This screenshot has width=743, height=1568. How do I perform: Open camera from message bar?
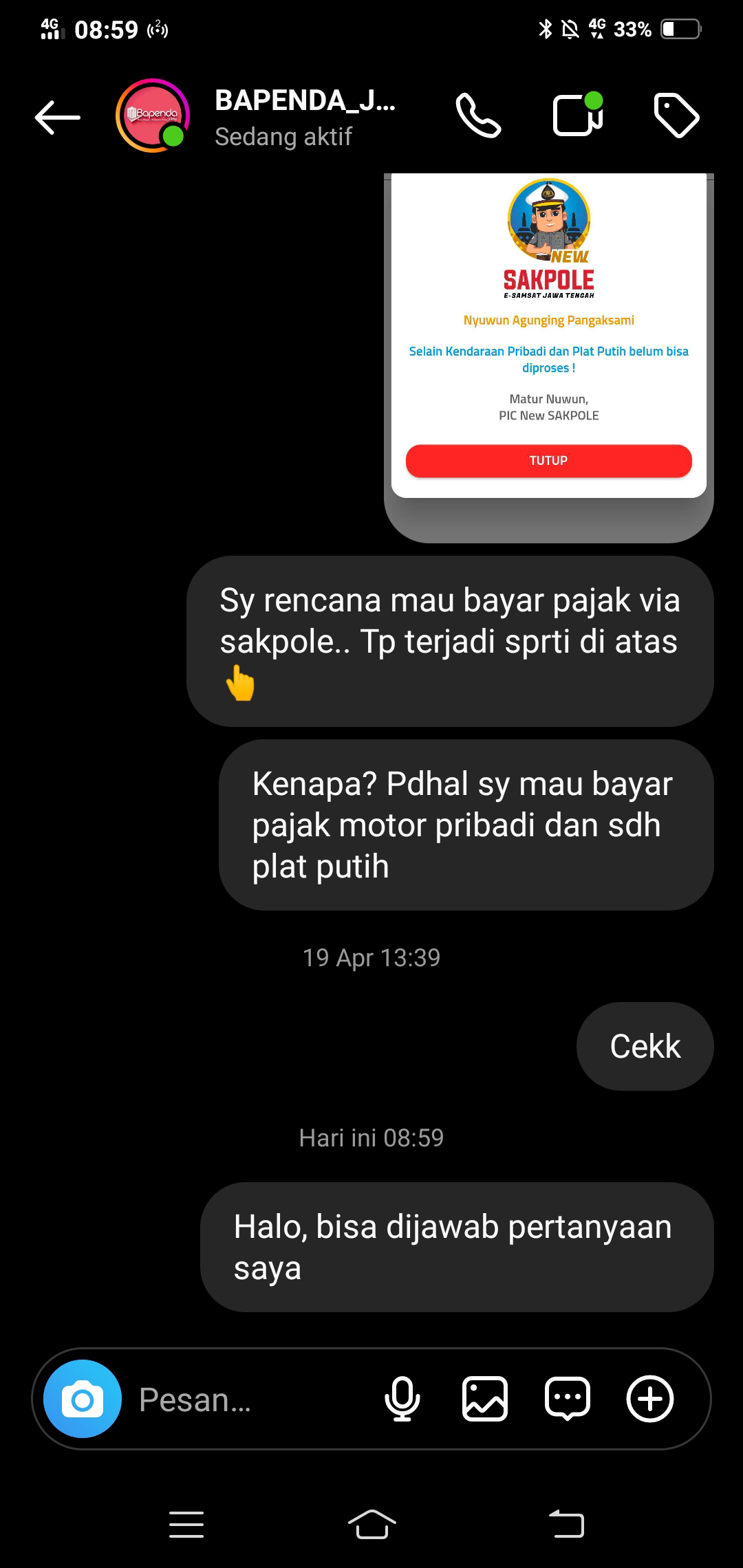tap(83, 1398)
